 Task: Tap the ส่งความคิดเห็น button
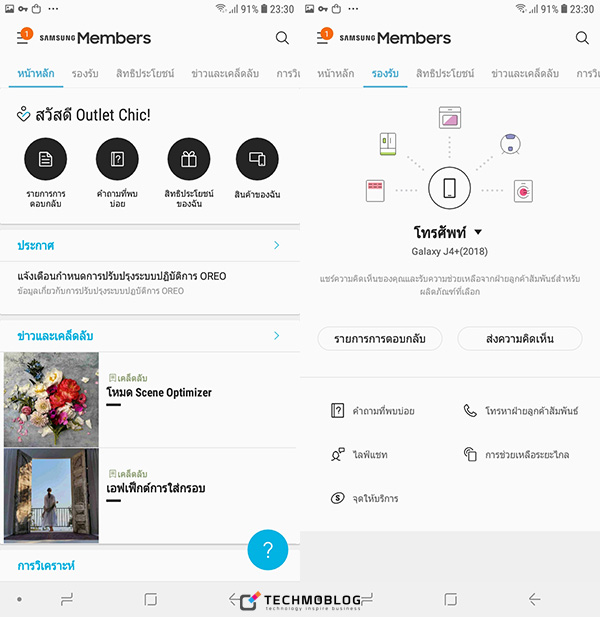pos(519,339)
